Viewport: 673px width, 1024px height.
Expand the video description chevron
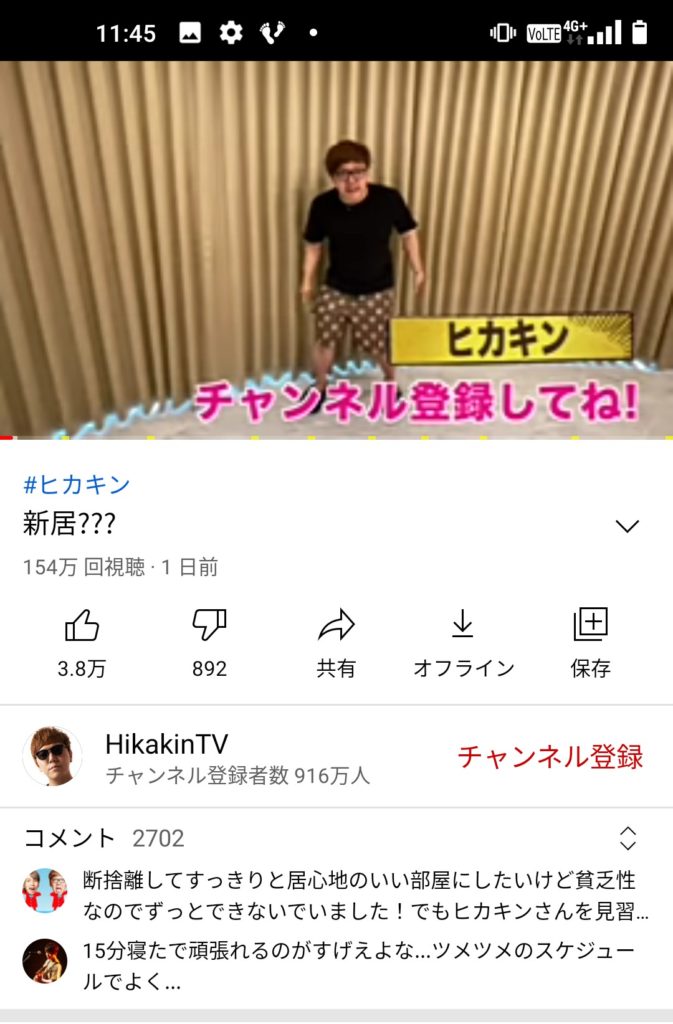coord(627,527)
